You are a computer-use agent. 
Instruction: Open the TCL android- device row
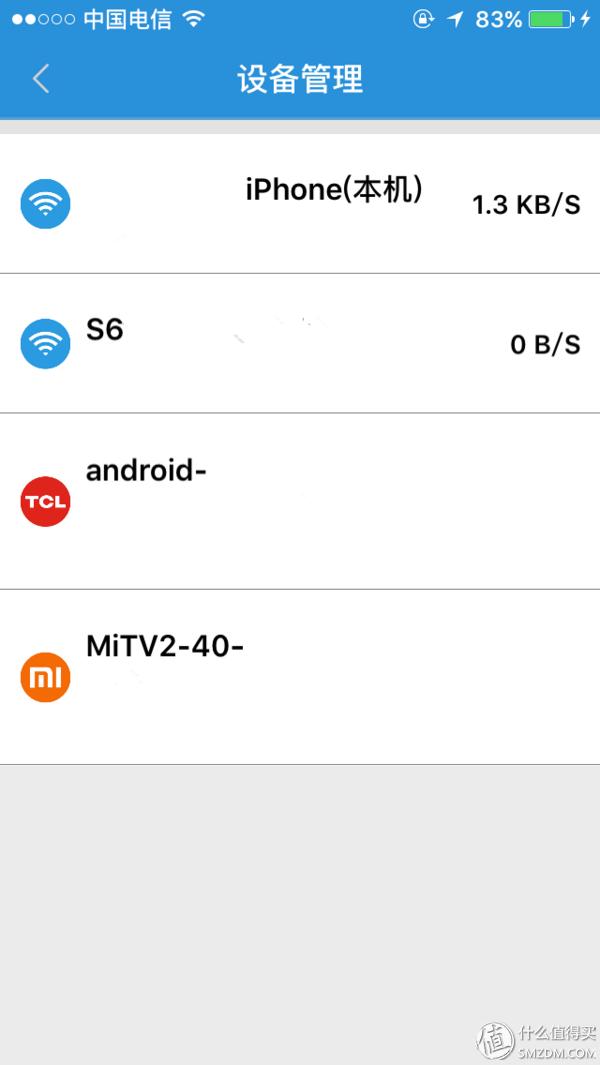[x=300, y=501]
